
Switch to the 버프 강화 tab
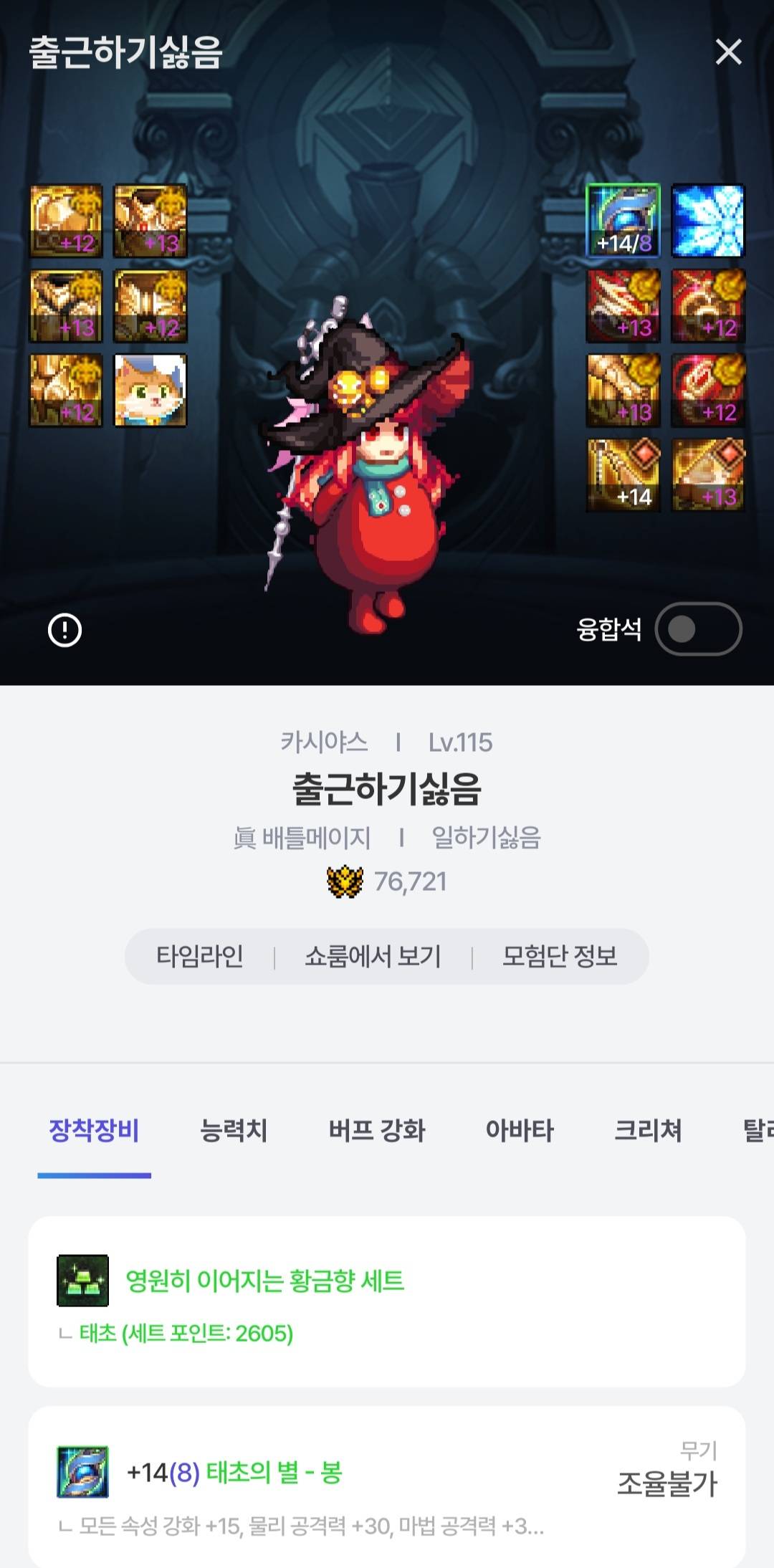pyautogui.click(x=377, y=1130)
